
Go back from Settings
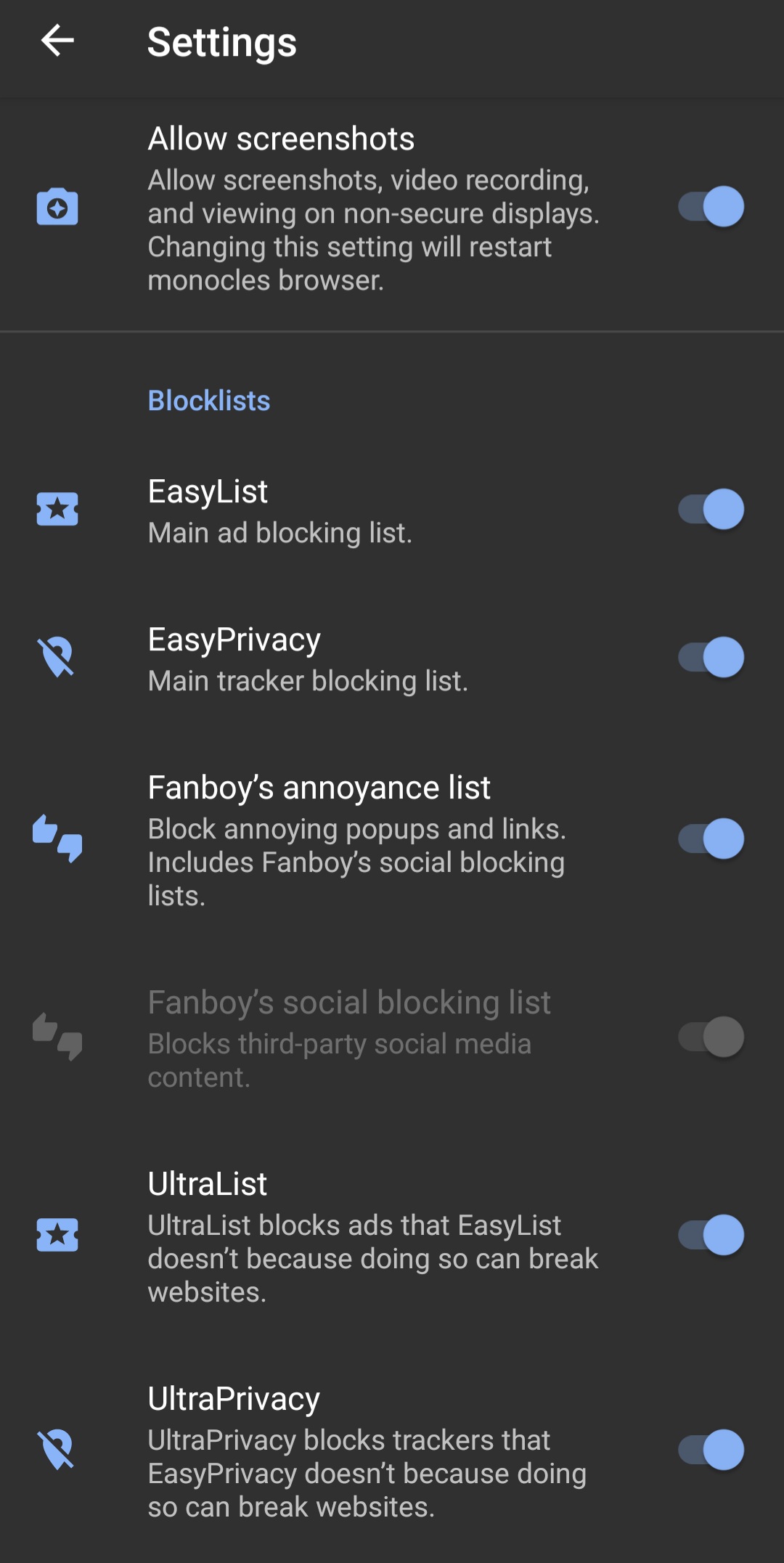(57, 41)
